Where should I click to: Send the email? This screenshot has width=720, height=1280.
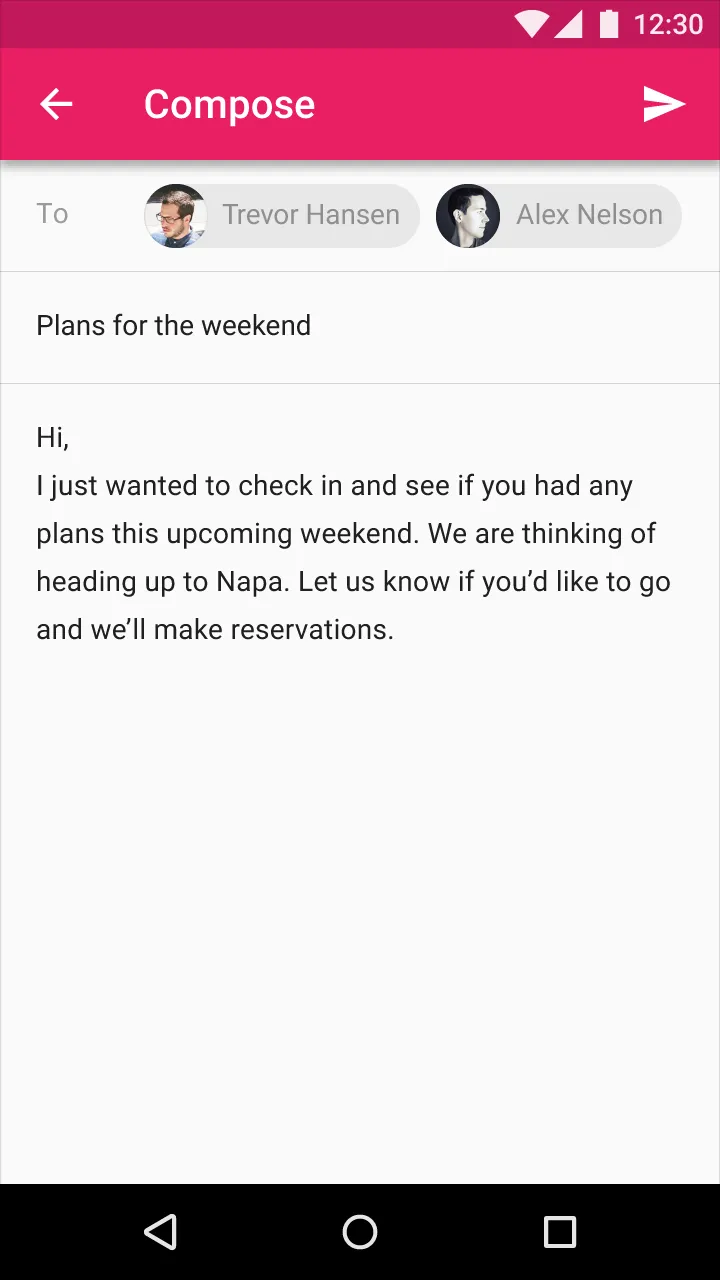[663, 104]
